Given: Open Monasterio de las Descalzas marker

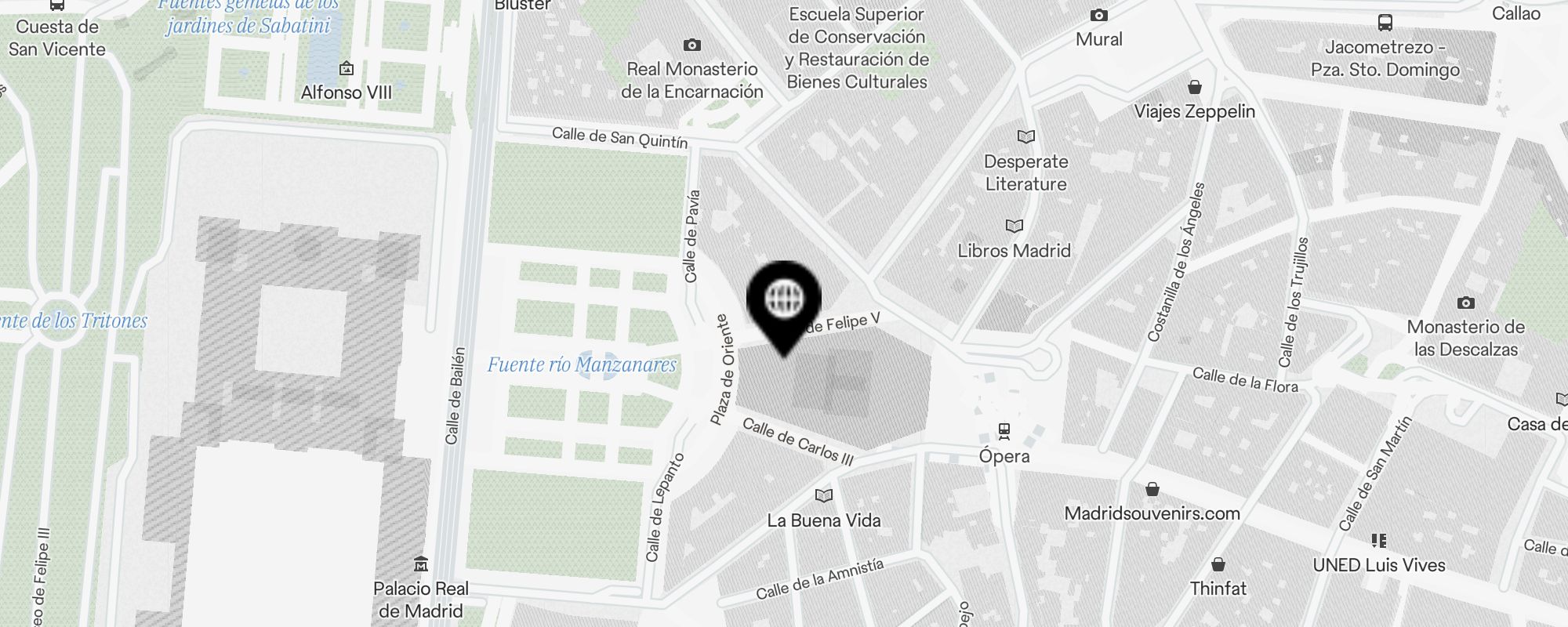Looking at the screenshot, I should point(1465,303).
